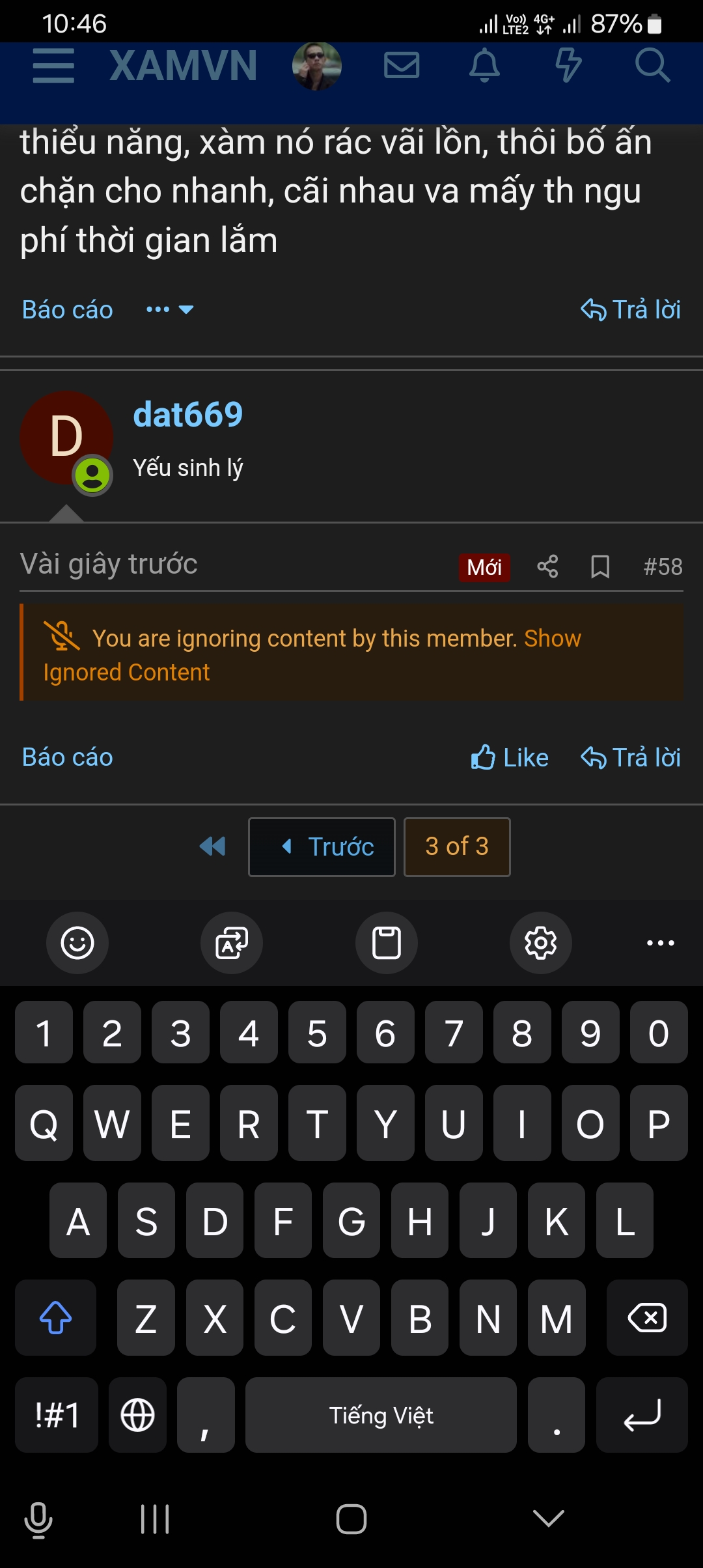Go to the previous page with Trước
This screenshot has width=703, height=1568.
322,847
